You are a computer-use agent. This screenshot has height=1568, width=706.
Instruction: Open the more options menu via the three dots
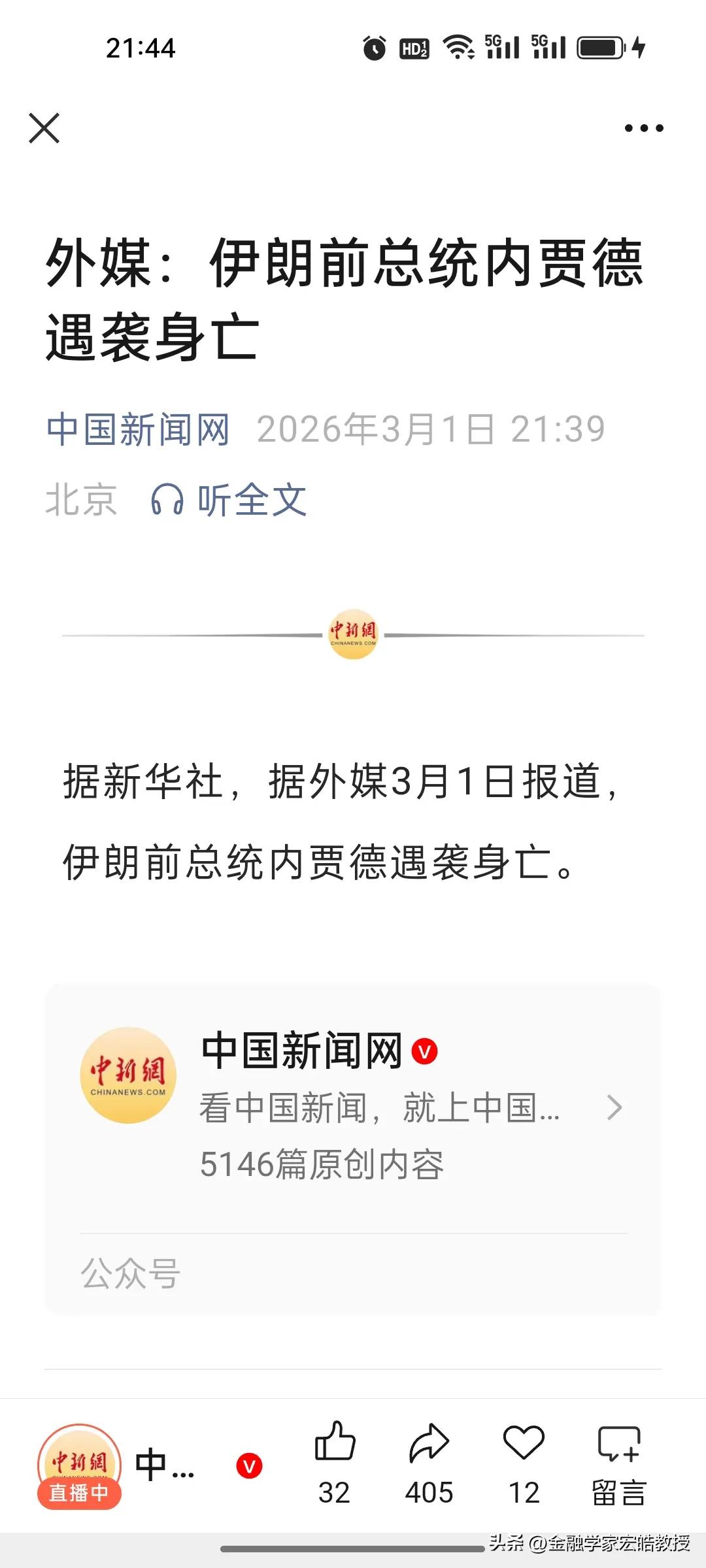[645, 129]
